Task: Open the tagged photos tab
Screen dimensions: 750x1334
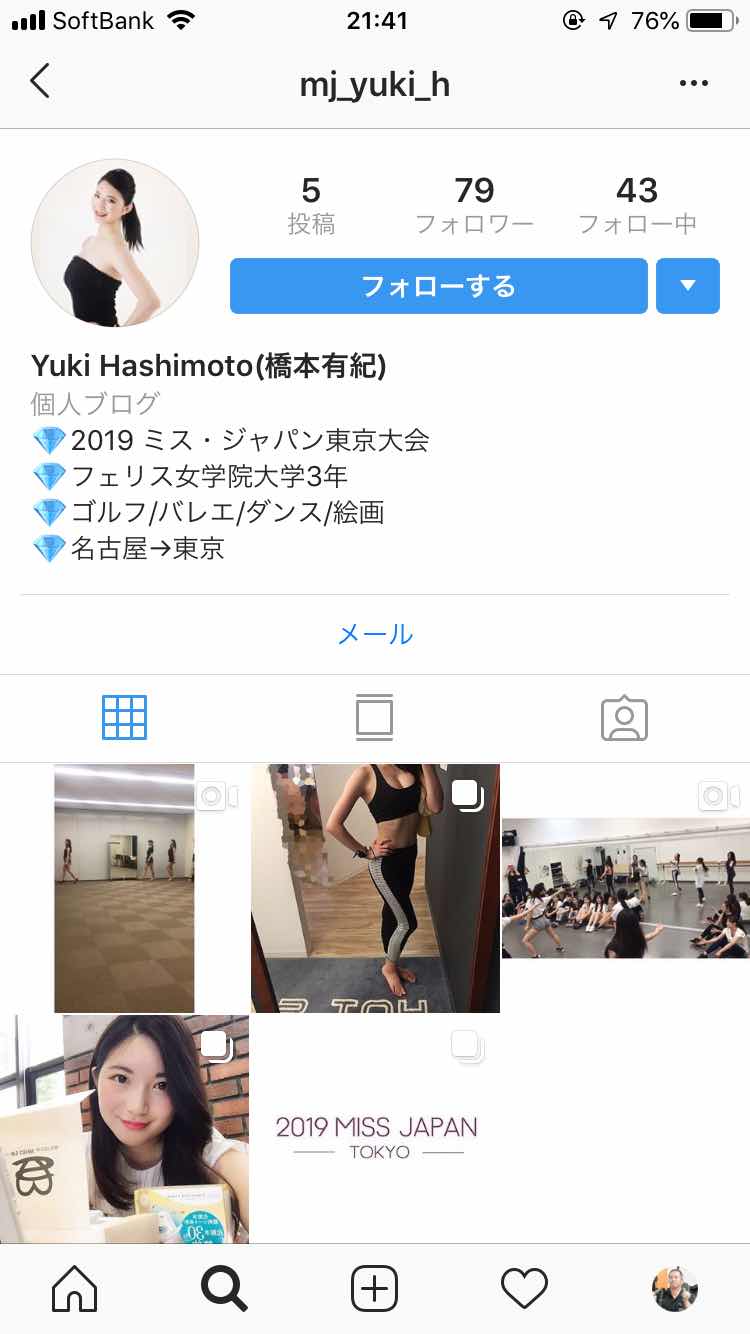Action: (624, 717)
